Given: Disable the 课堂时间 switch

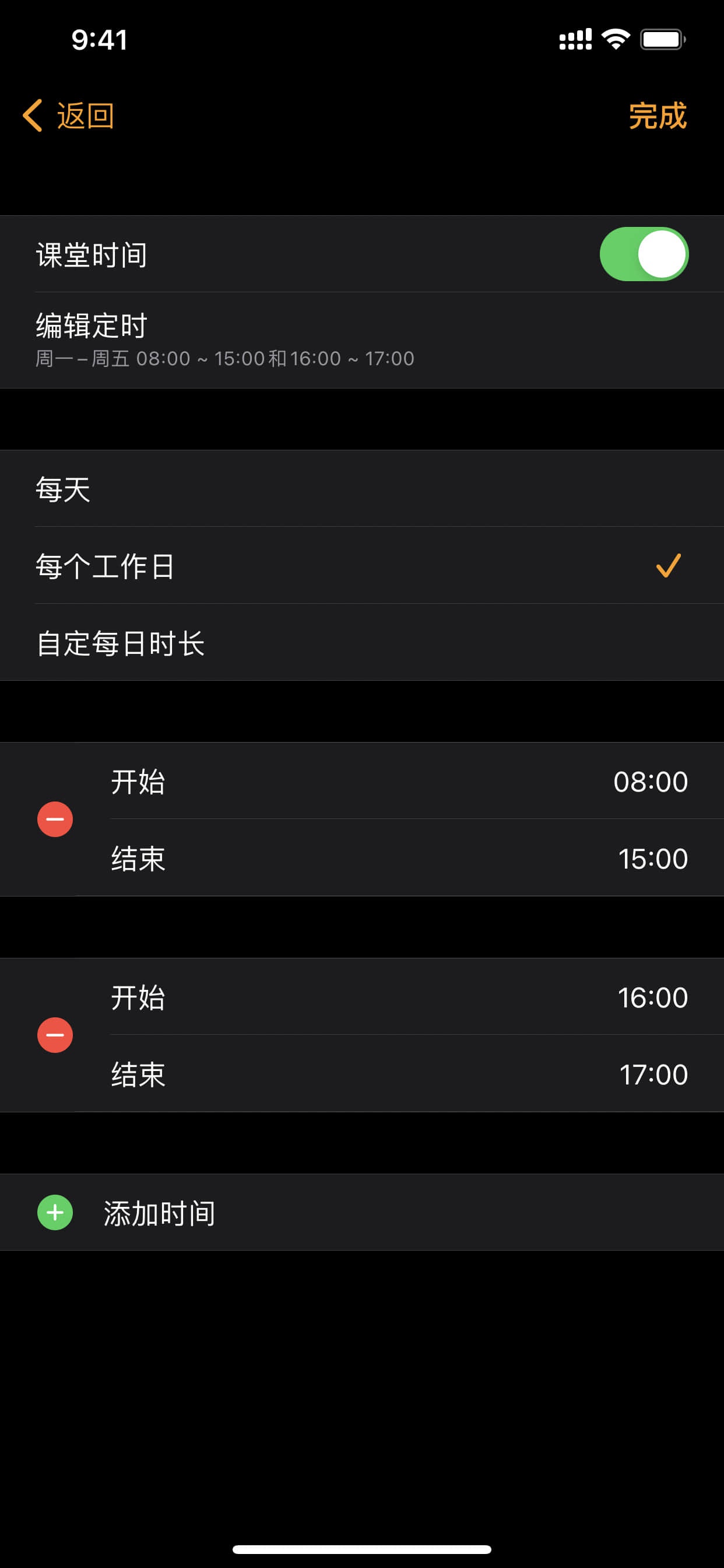Looking at the screenshot, I should pos(644,254).
